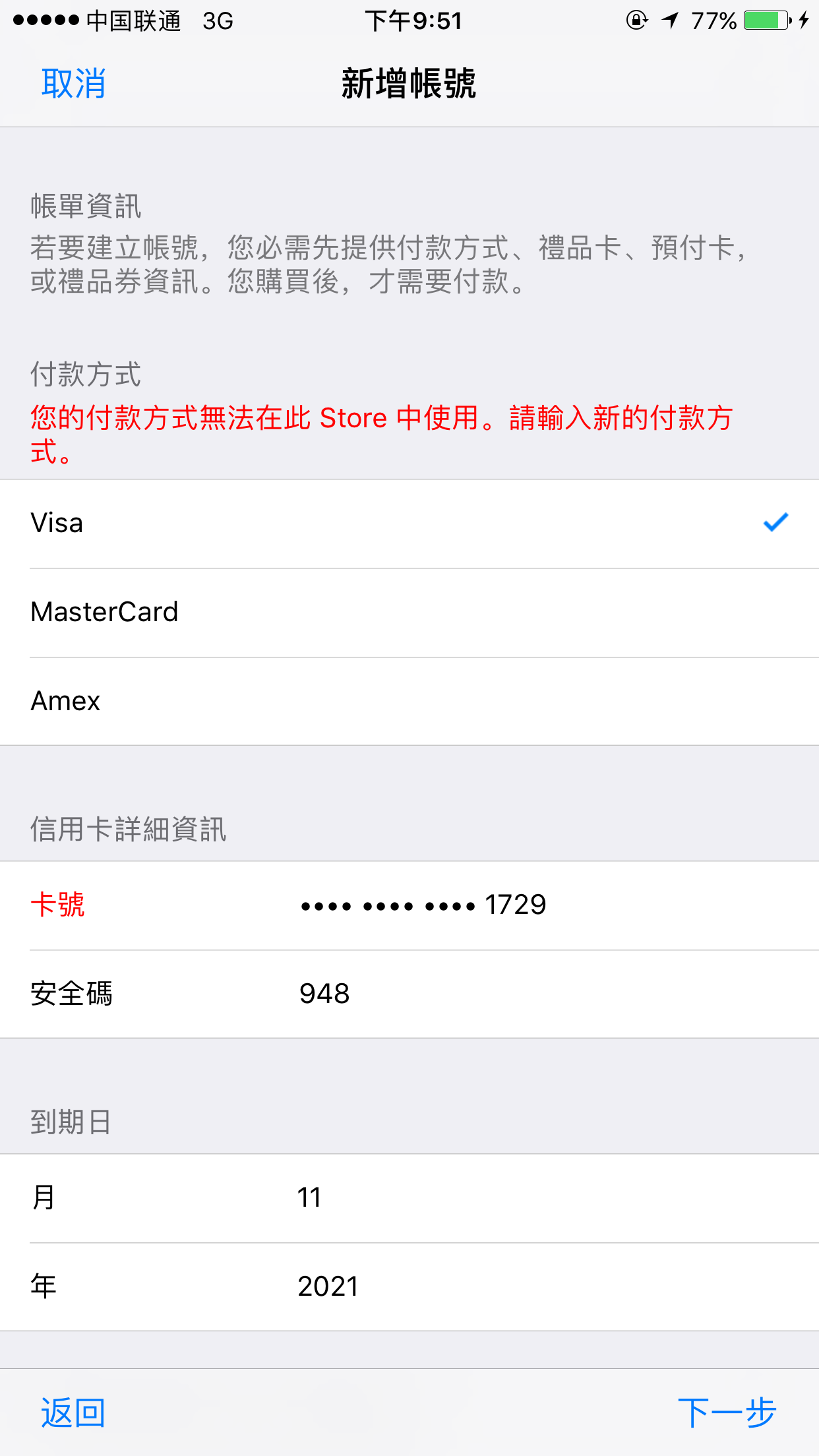Go back with the 返回 button
Screen dimensions: 819x1456
coord(73,1412)
